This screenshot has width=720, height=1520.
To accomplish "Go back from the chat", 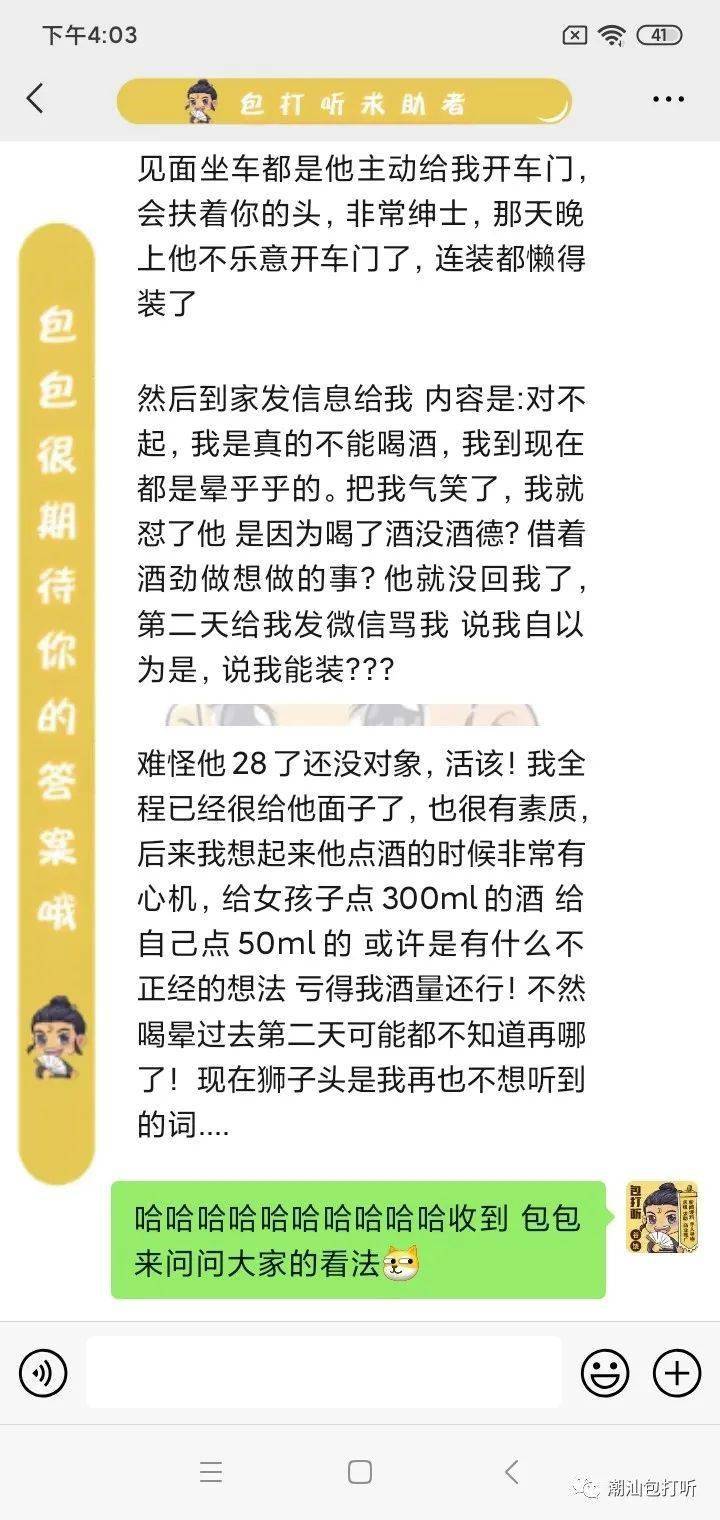I will [35, 99].
